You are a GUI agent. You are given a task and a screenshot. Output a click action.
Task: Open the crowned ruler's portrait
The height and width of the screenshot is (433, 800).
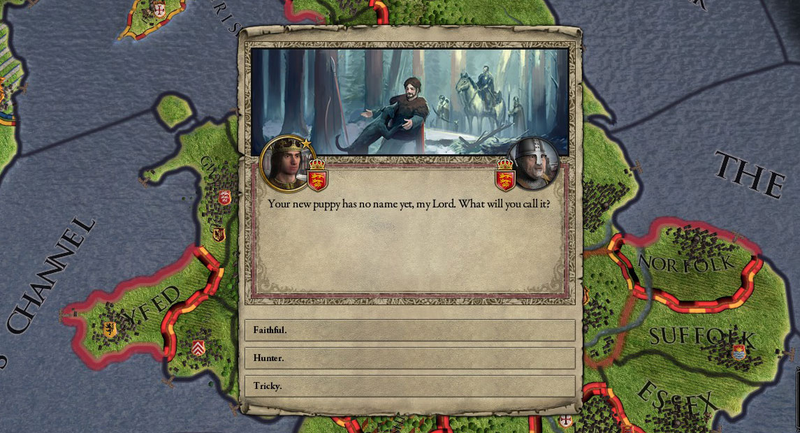285,163
